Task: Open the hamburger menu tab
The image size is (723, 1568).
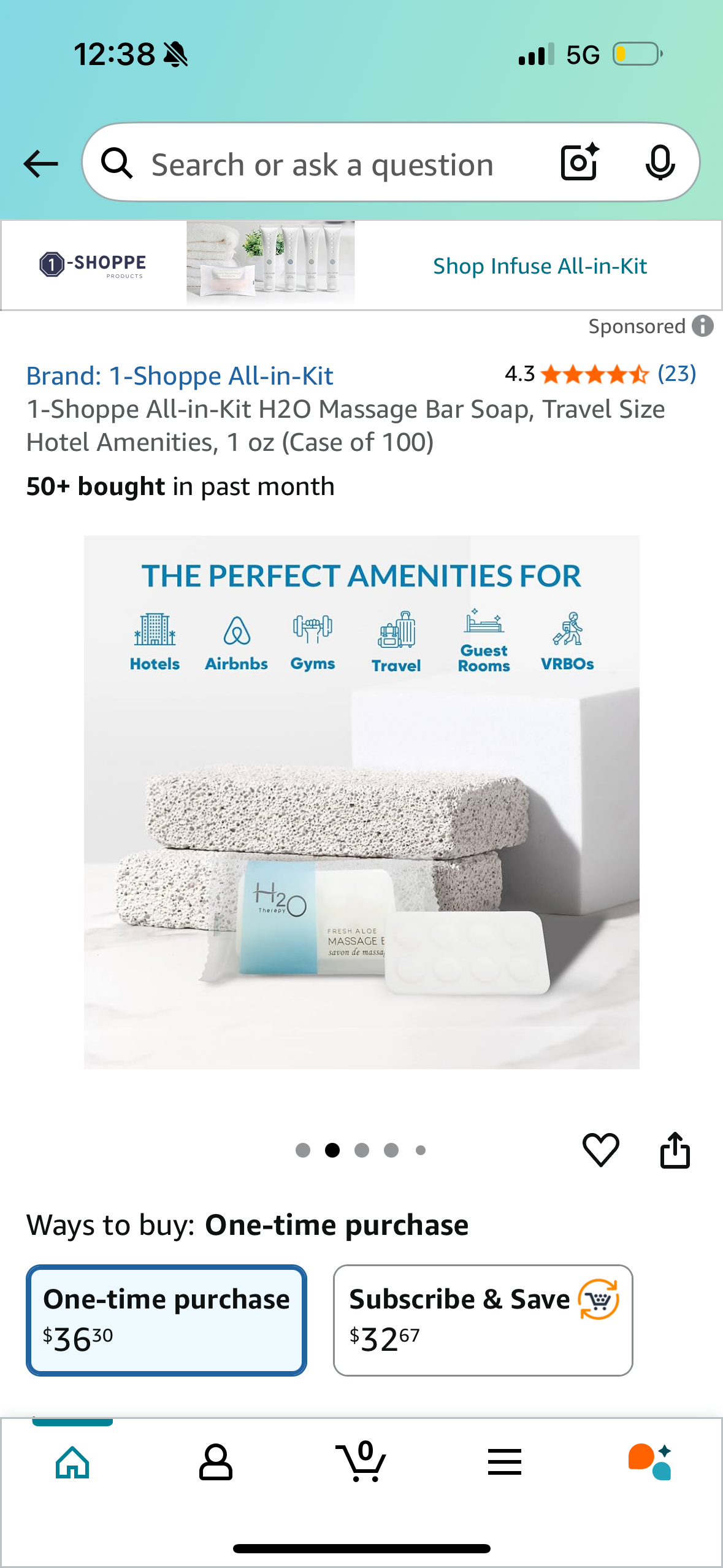Action: 505,1462
